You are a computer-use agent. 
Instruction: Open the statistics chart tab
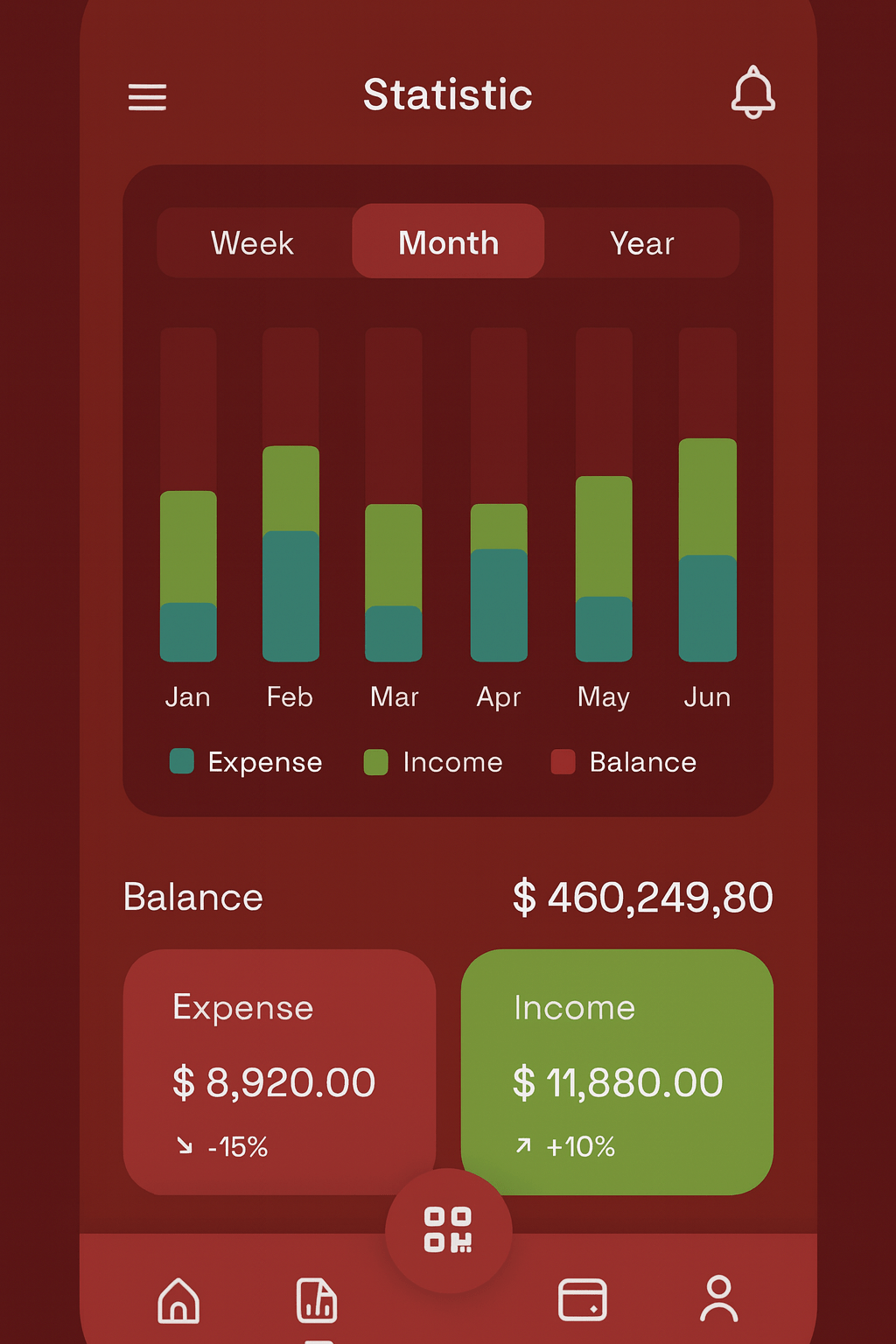click(x=317, y=1299)
